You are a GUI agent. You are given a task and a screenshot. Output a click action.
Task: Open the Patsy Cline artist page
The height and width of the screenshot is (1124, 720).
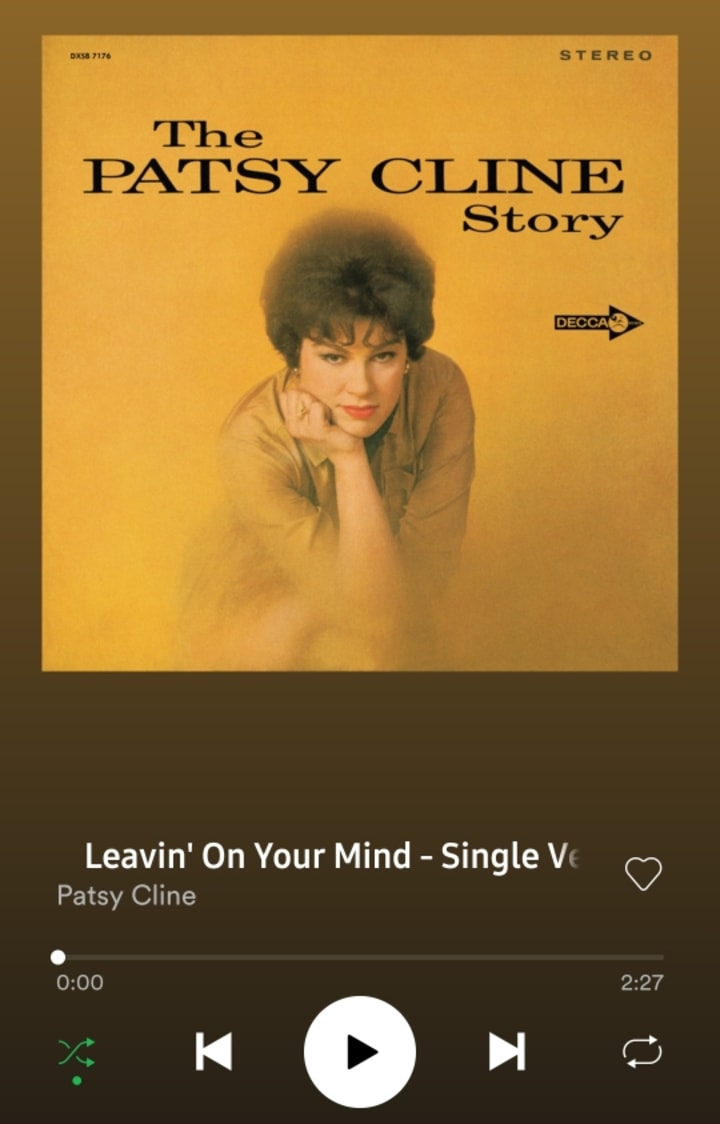pyautogui.click(x=126, y=895)
